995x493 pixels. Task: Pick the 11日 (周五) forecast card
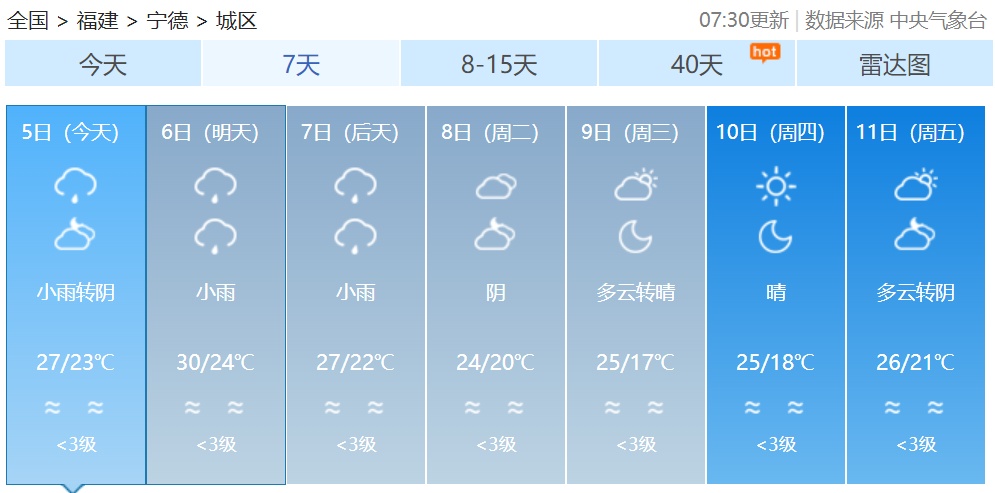coord(916,294)
